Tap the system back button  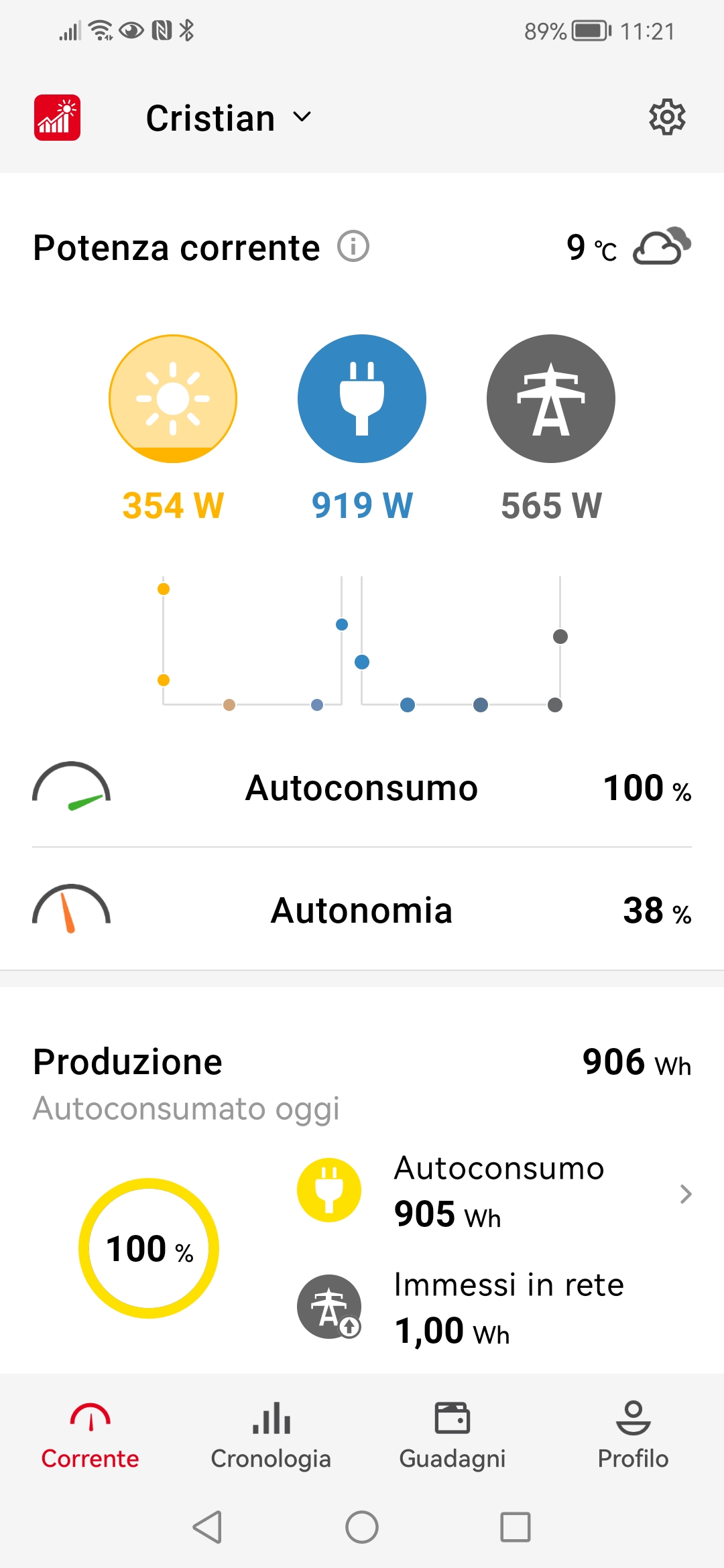[x=207, y=1527]
